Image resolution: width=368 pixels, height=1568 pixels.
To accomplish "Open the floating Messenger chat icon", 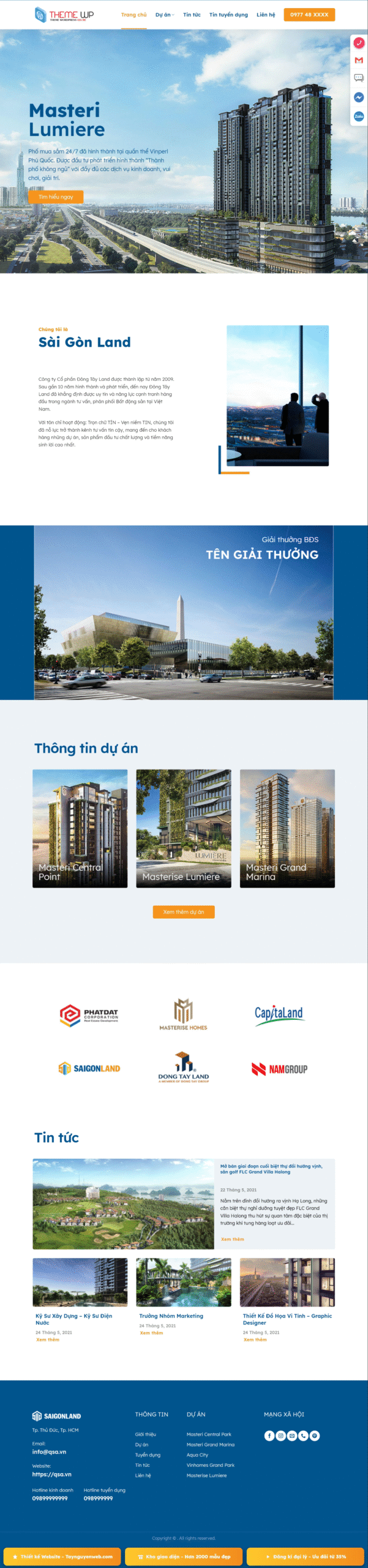I will [x=359, y=97].
